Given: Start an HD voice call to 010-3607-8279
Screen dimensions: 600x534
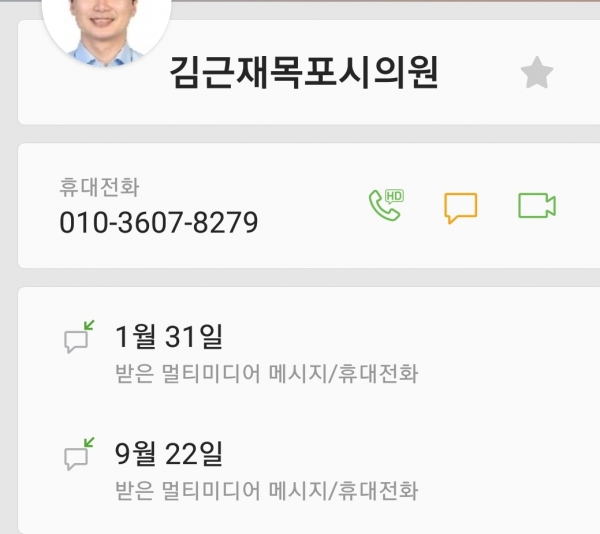Looking at the screenshot, I should point(385,205).
